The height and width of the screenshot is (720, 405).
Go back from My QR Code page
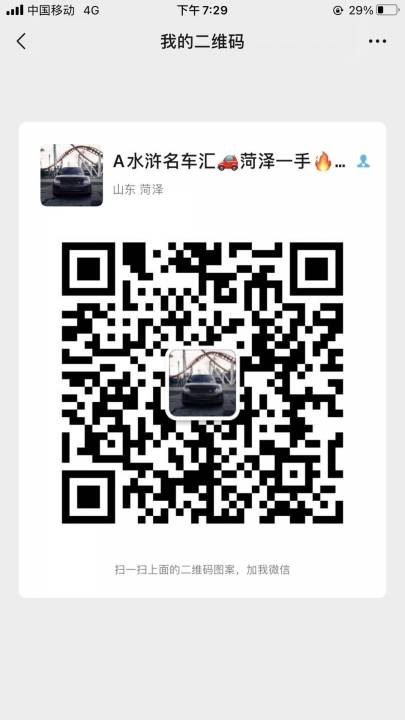click(21, 41)
